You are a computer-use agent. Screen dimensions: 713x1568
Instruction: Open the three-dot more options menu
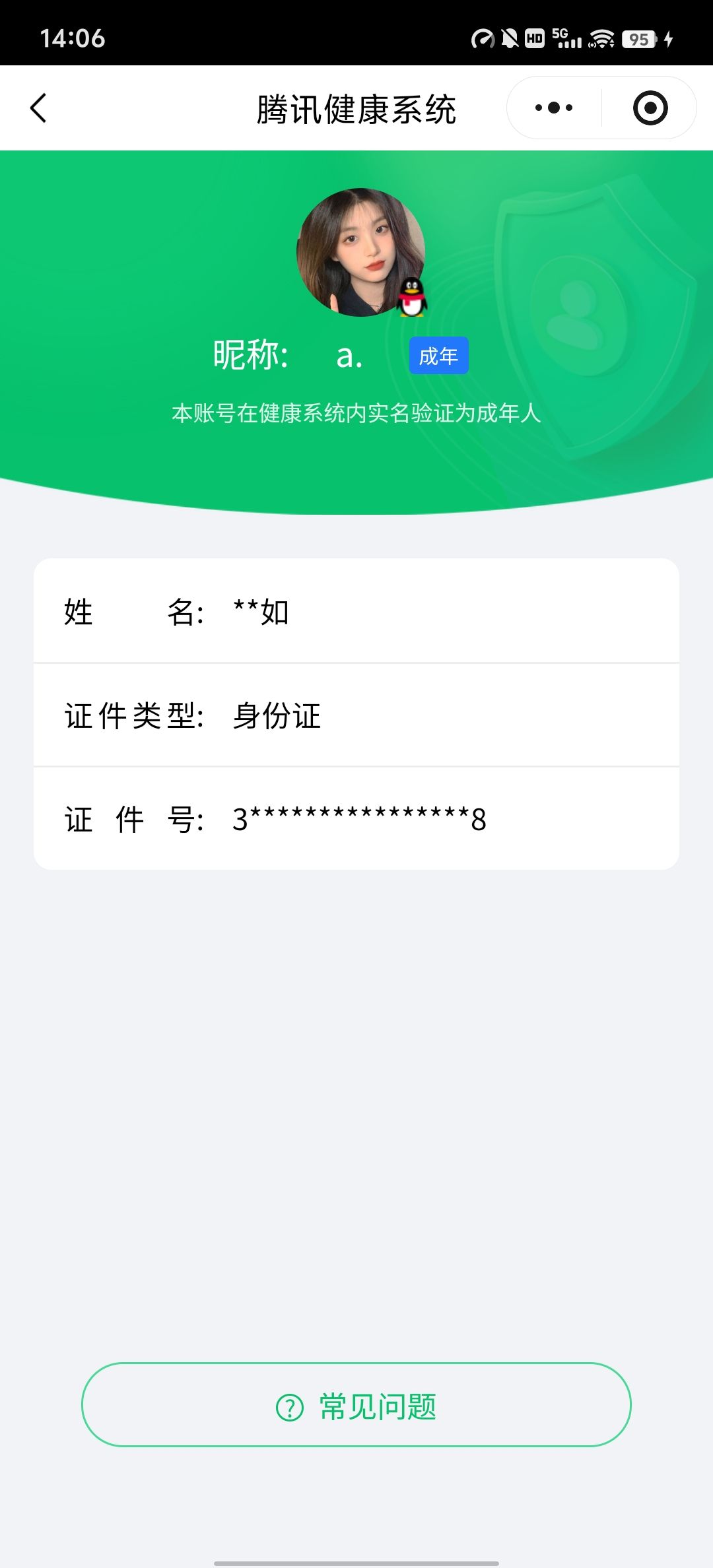[x=555, y=107]
